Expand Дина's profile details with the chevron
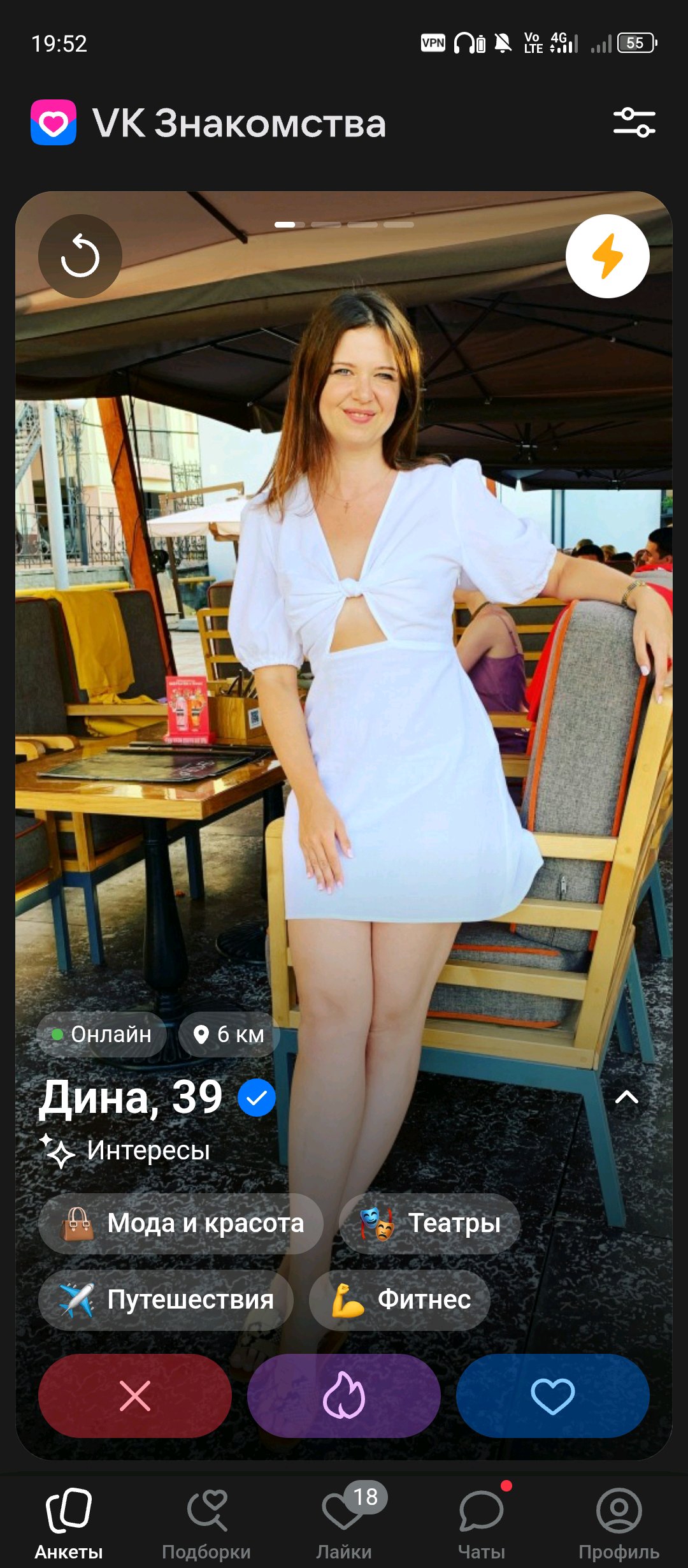688x1568 pixels. click(x=627, y=1097)
